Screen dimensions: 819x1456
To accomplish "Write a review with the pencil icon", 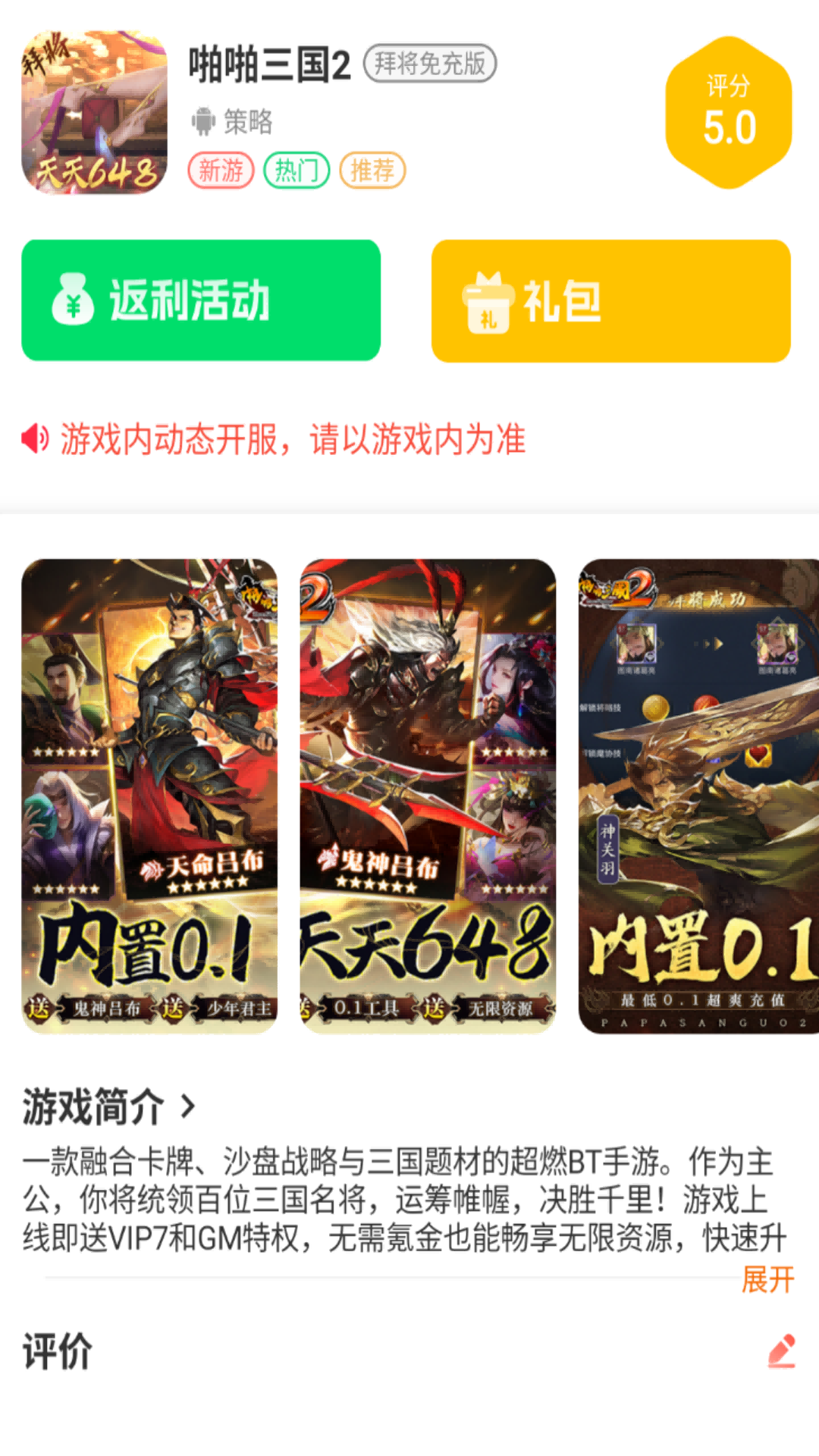I will pos(781,1351).
